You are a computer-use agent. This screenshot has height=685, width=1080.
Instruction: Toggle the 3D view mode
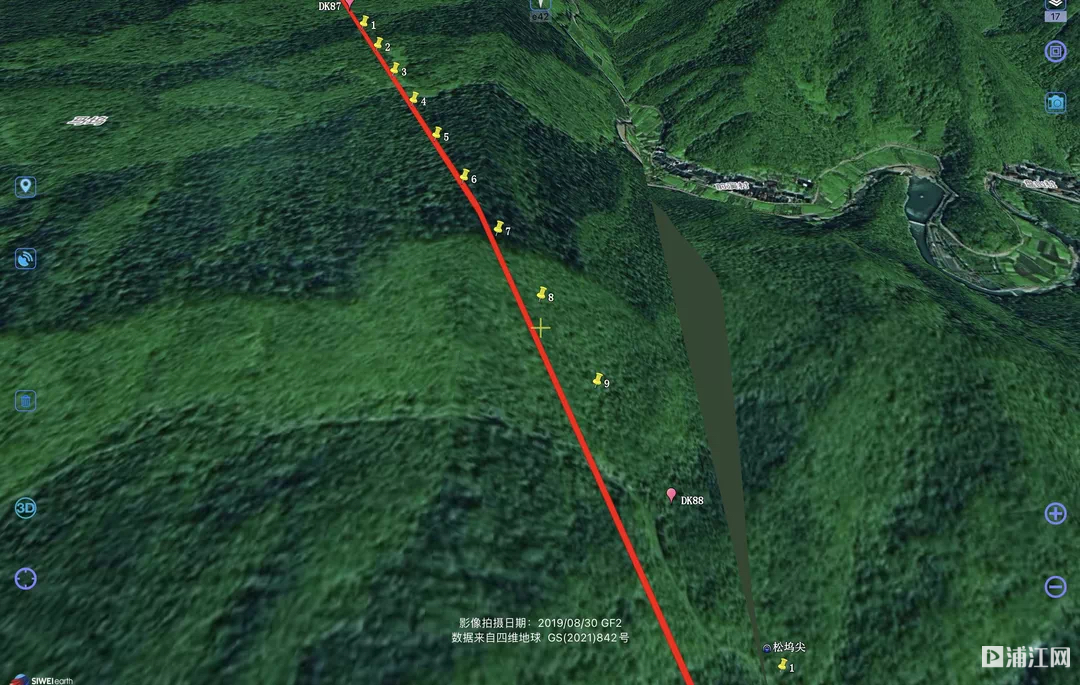pos(25,508)
